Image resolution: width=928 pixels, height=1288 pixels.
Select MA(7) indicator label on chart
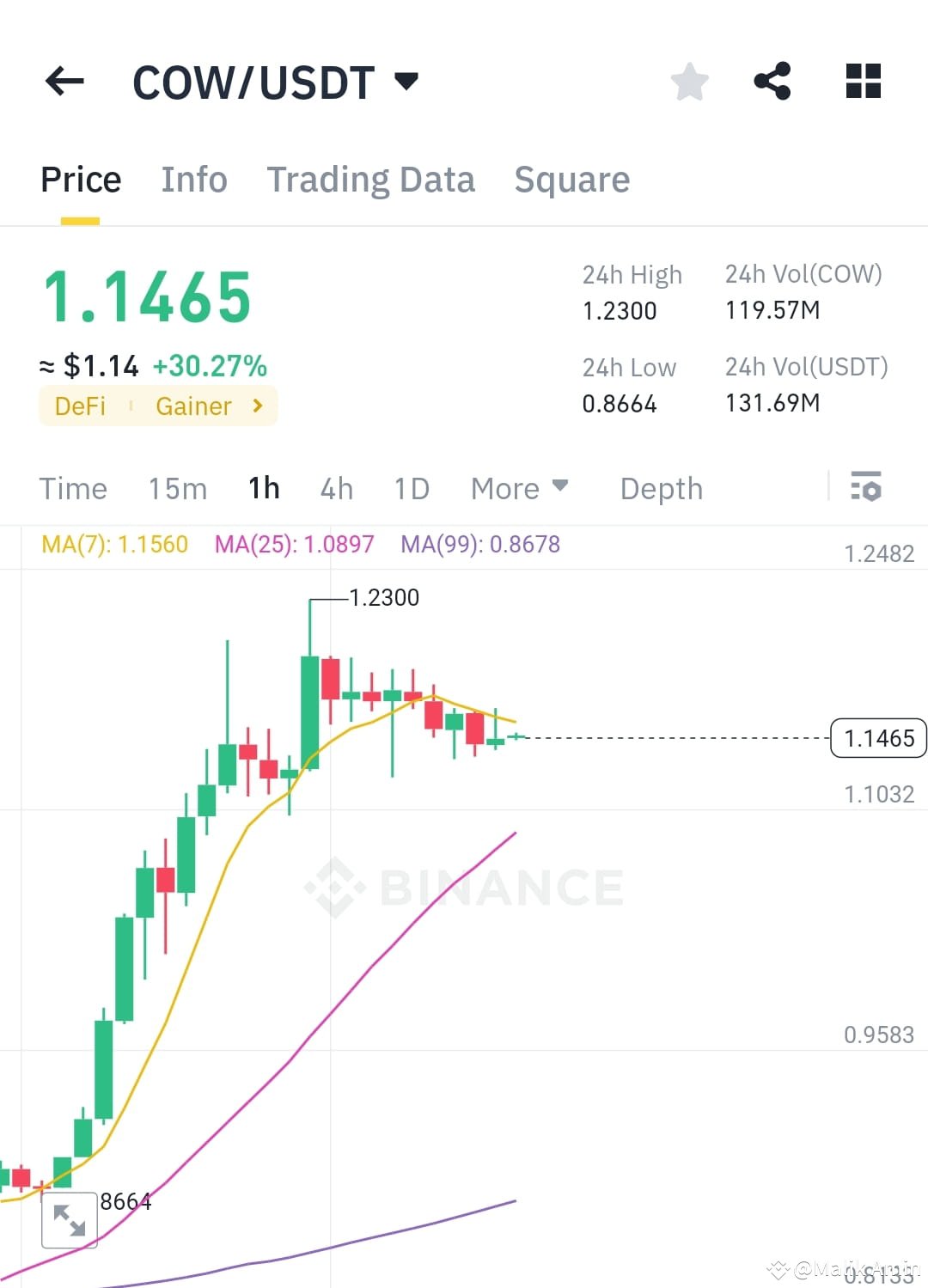(115, 543)
